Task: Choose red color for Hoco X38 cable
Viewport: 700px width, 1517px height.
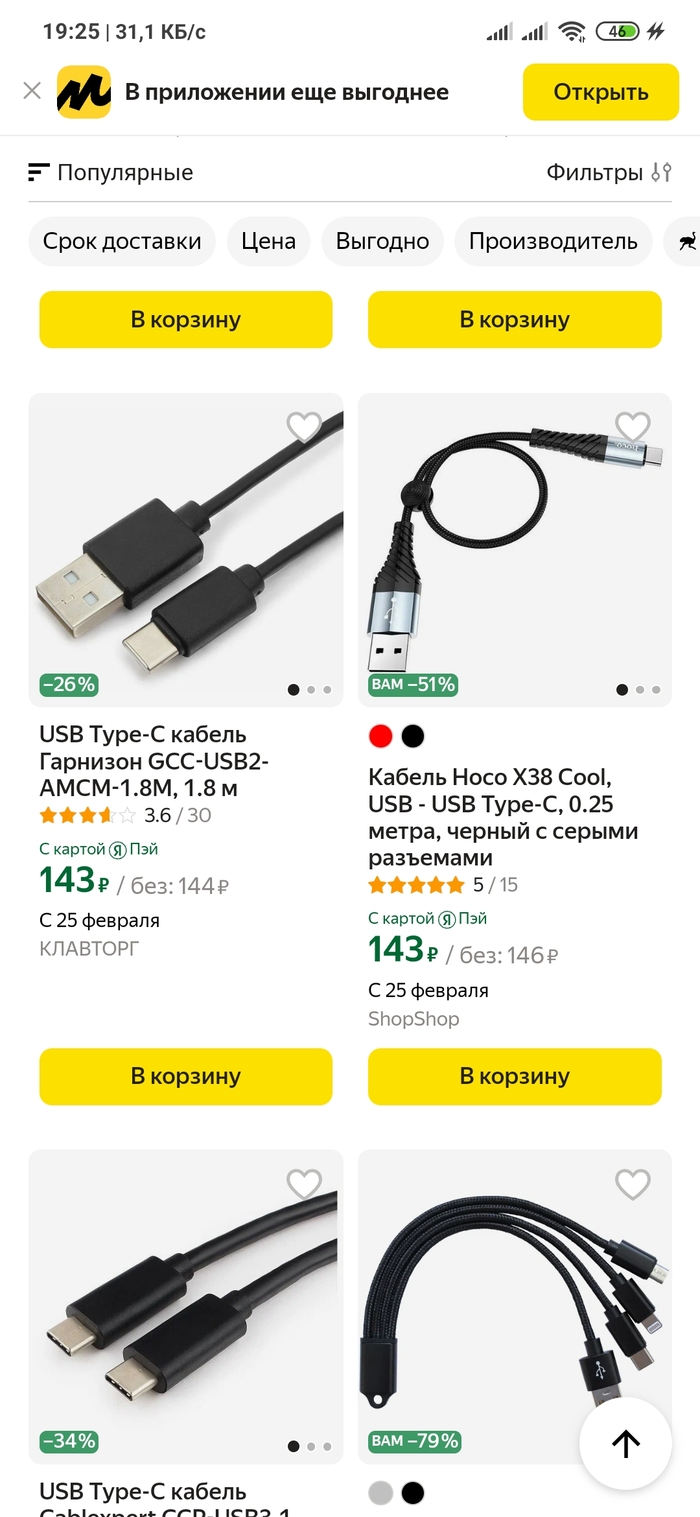Action: (380, 737)
